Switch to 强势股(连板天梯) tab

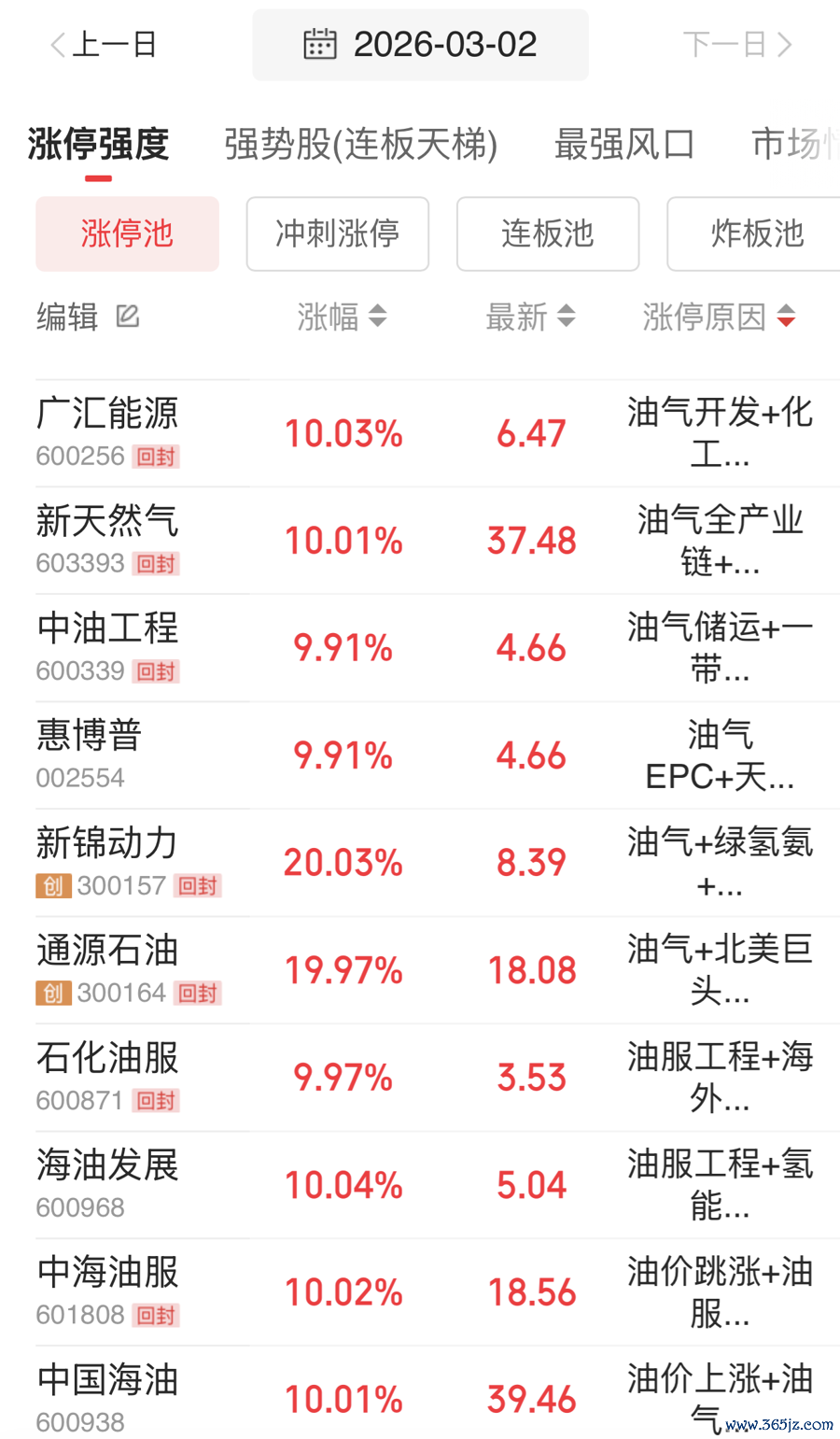(x=360, y=145)
